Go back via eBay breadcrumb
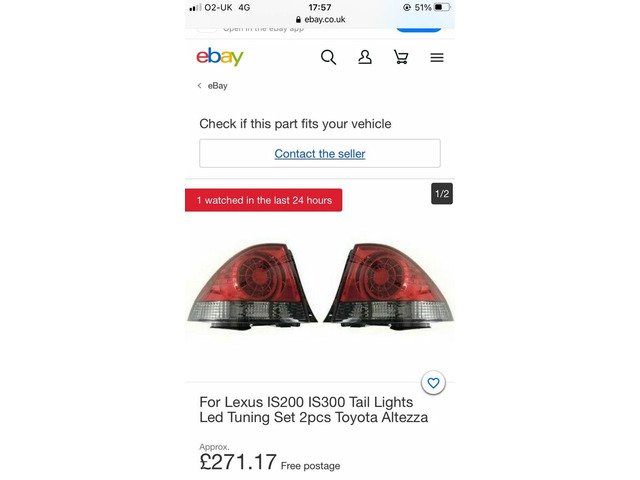 (x=213, y=86)
